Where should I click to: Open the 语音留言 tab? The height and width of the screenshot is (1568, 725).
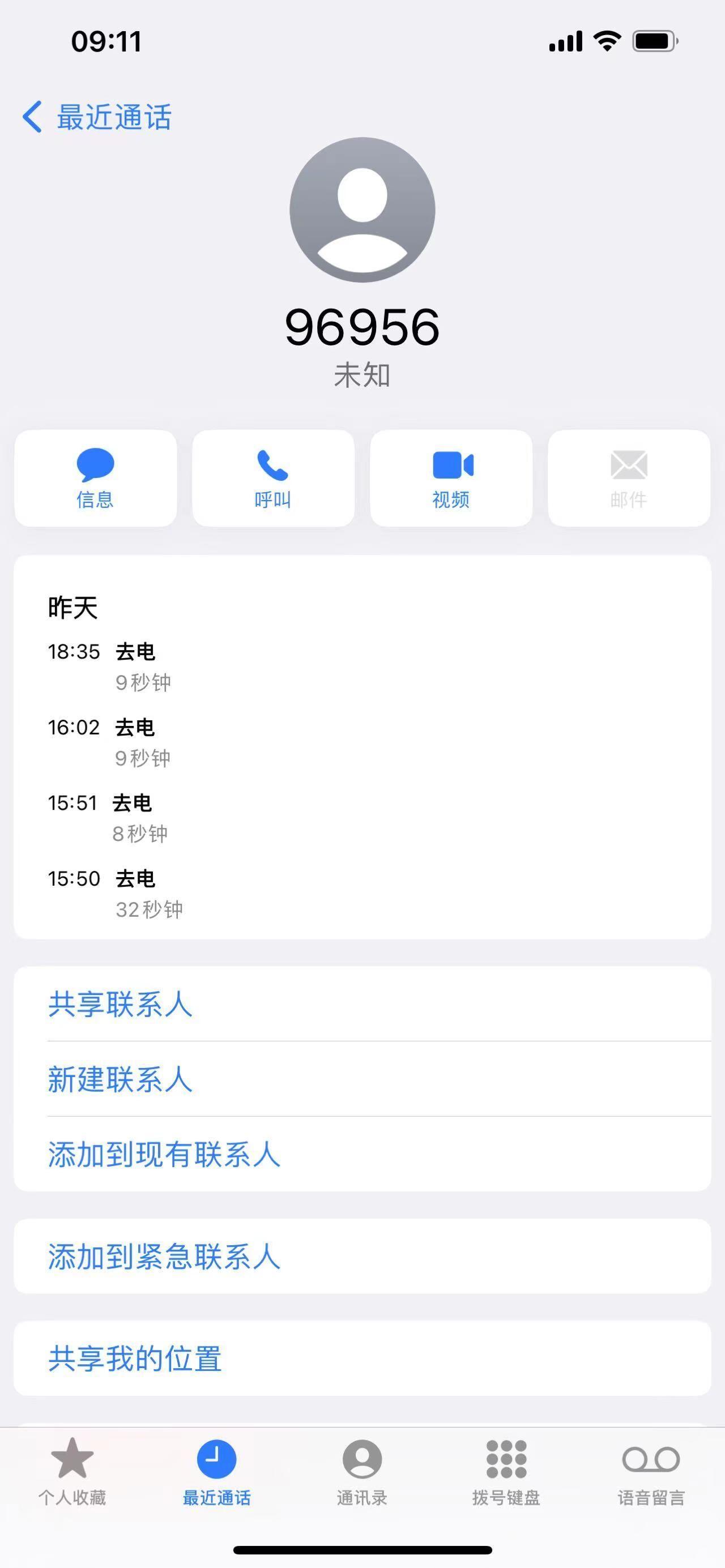[651, 1472]
